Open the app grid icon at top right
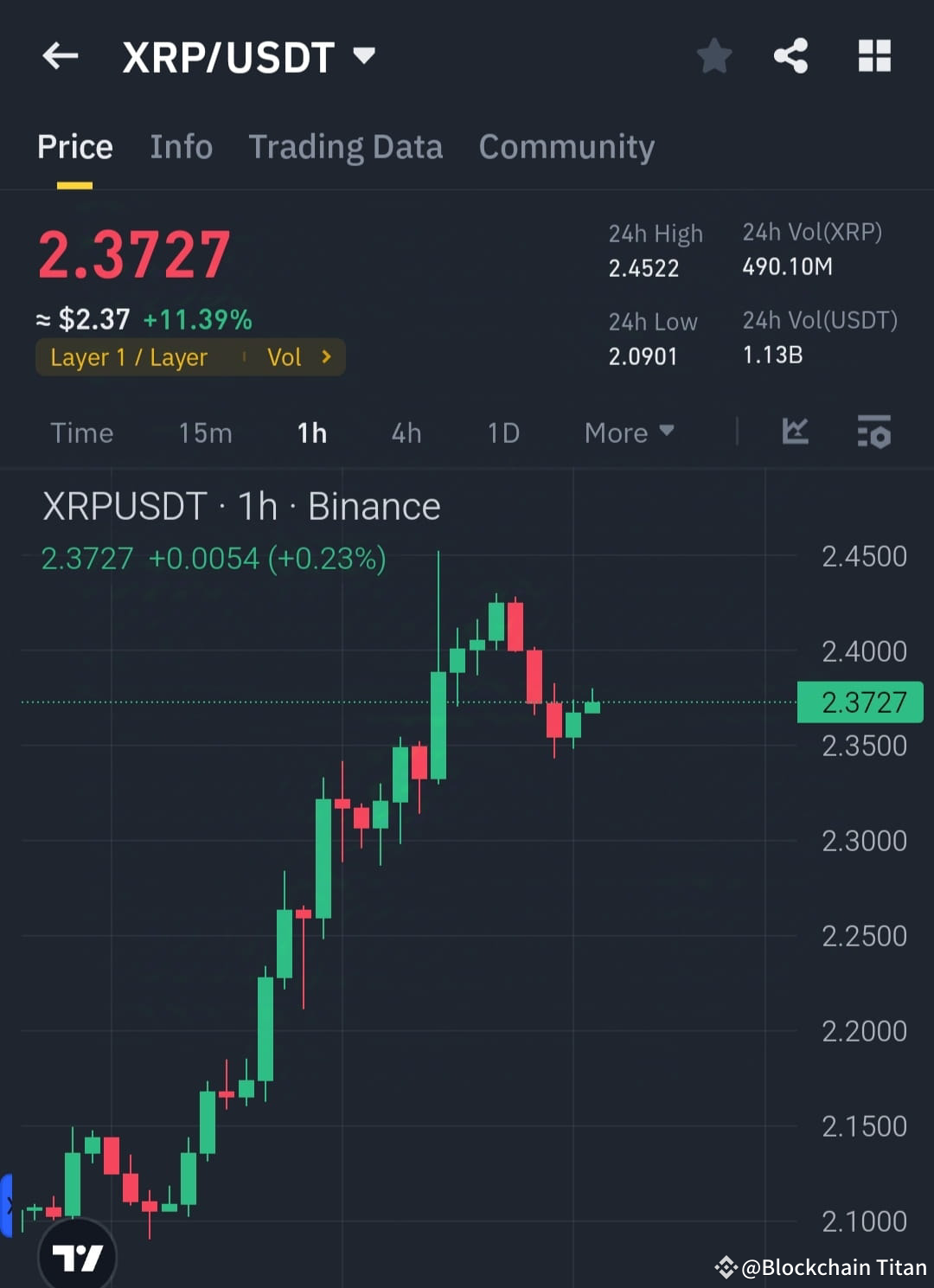This screenshot has height=1288, width=934. (874, 55)
